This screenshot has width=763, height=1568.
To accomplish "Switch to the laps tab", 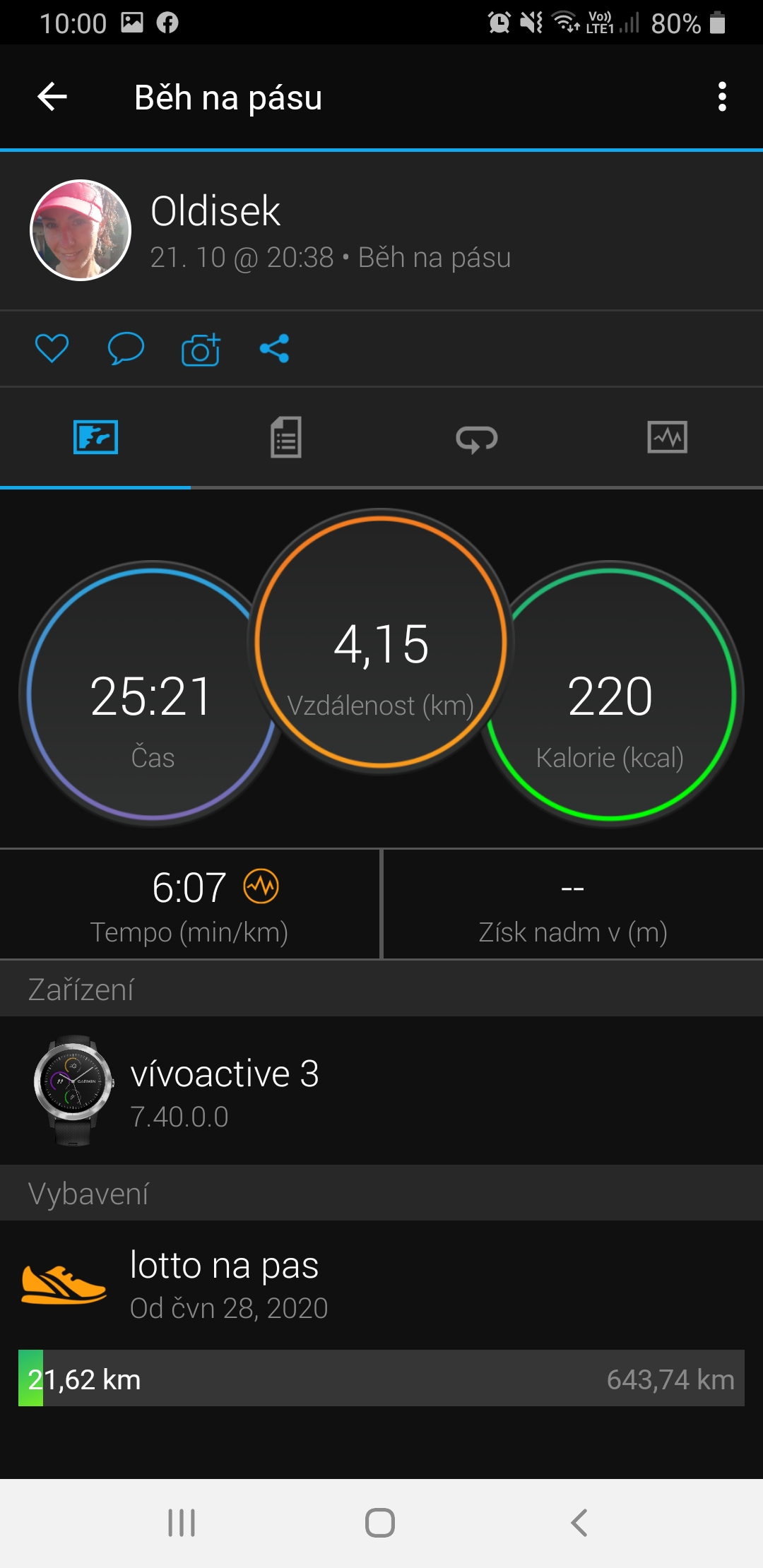I will (477, 437).
